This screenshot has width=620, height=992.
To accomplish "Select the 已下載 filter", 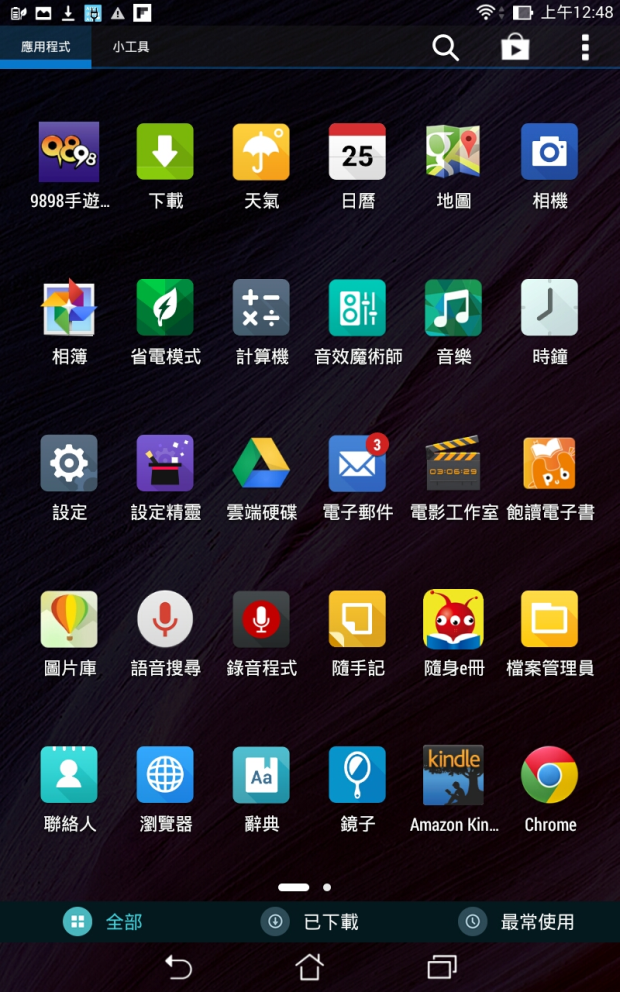I will (310, 921).
